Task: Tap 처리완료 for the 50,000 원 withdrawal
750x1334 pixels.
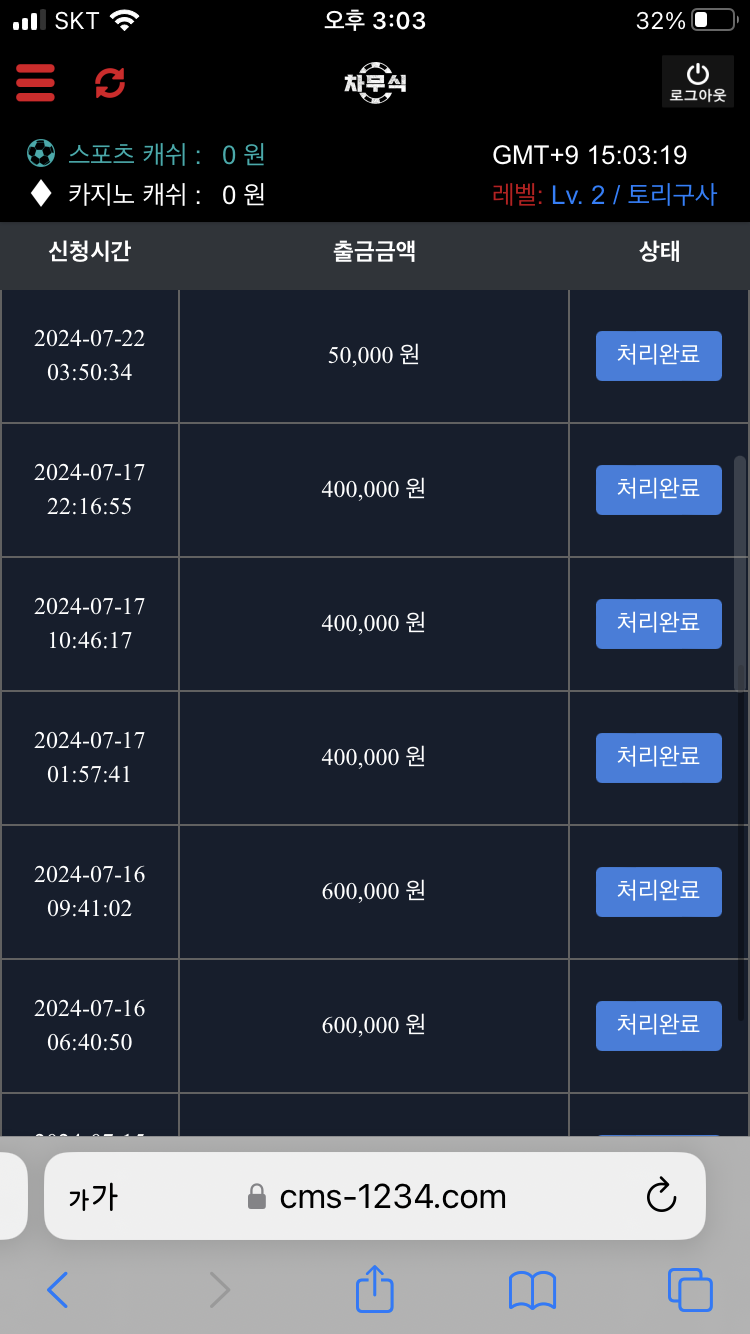Action: (x=658, y=355)
